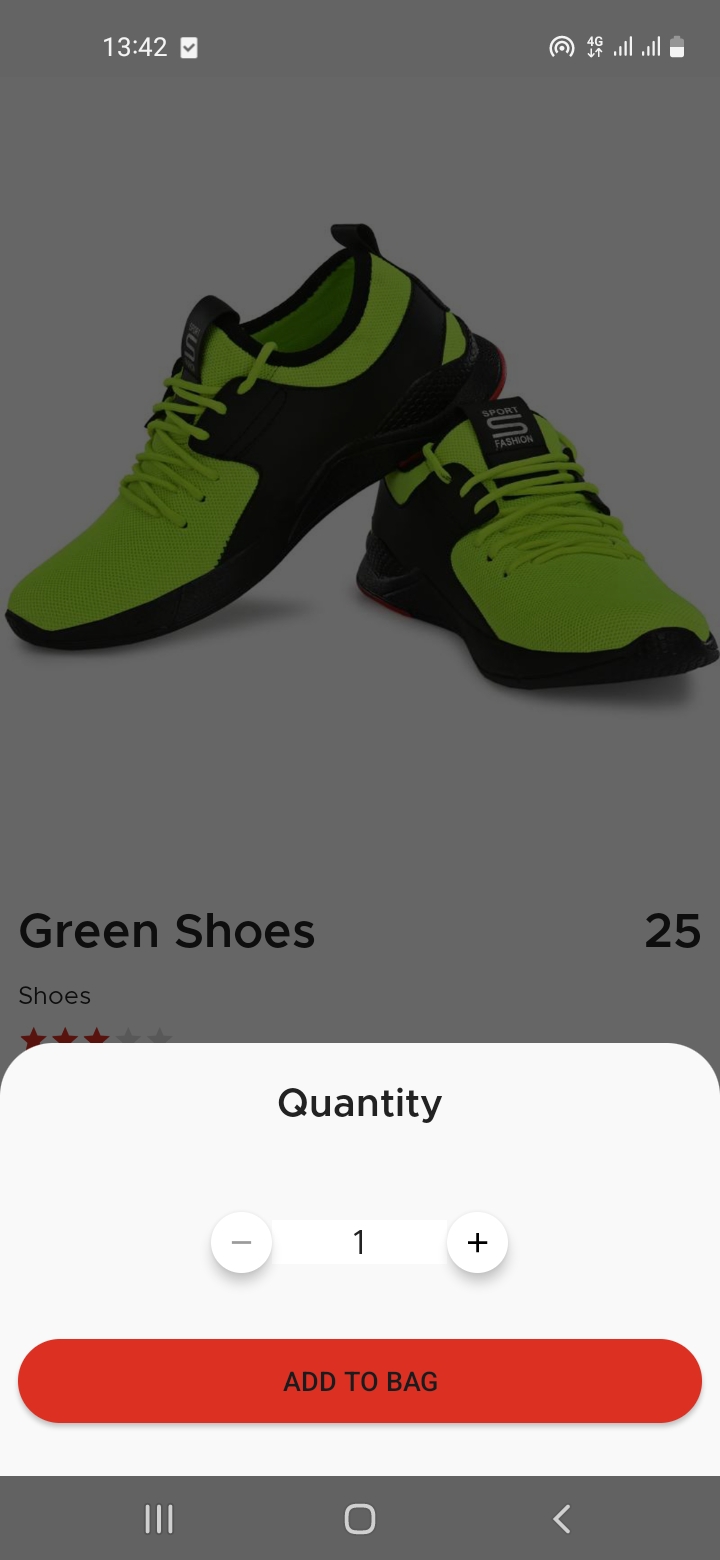The width and height of the screenshot is (720, 1560).
Task: Add the Green Shoes to bag
Action: (360, 1381)
